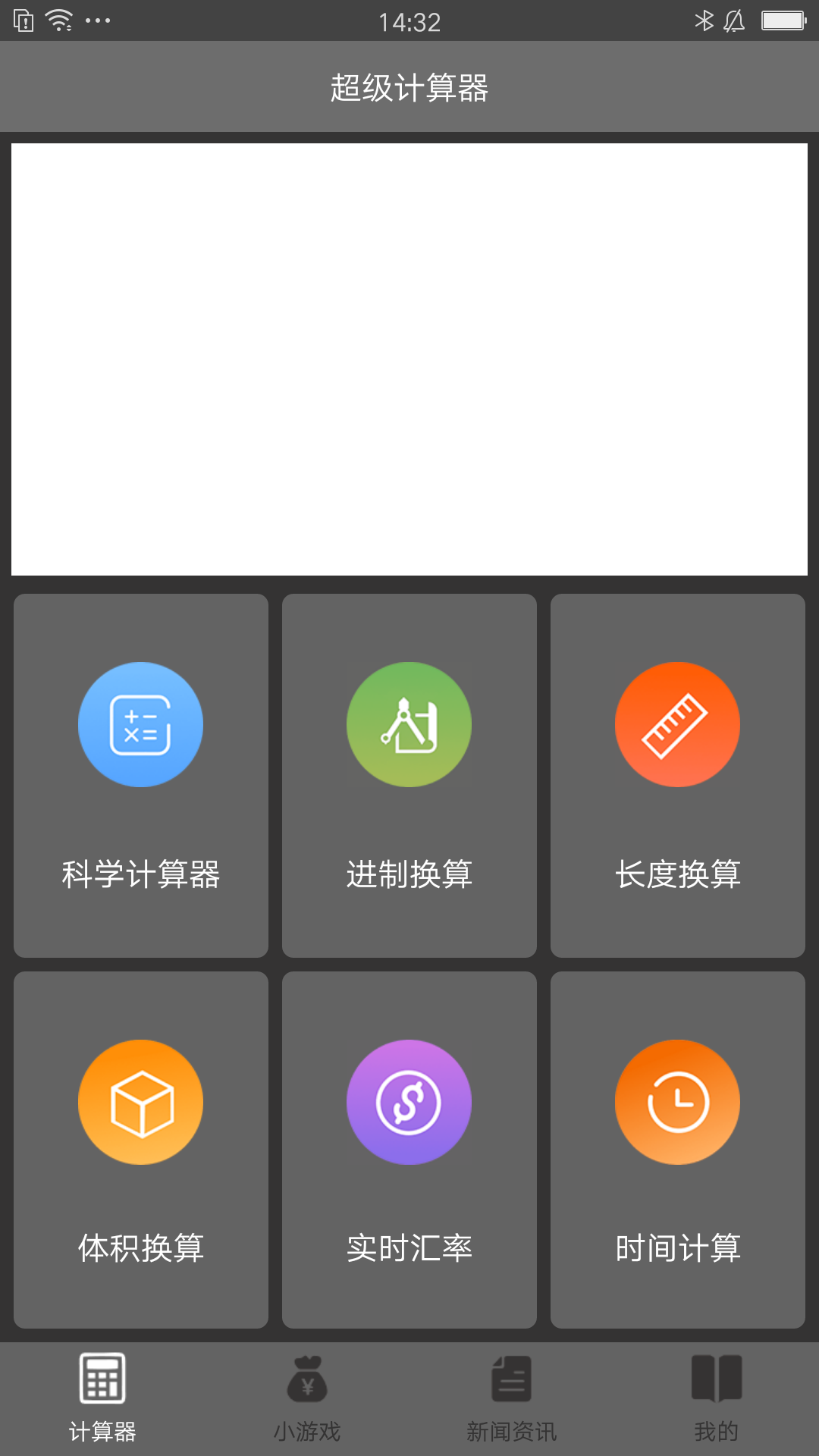Open the 科学计算器 scientific calculator

141,775
